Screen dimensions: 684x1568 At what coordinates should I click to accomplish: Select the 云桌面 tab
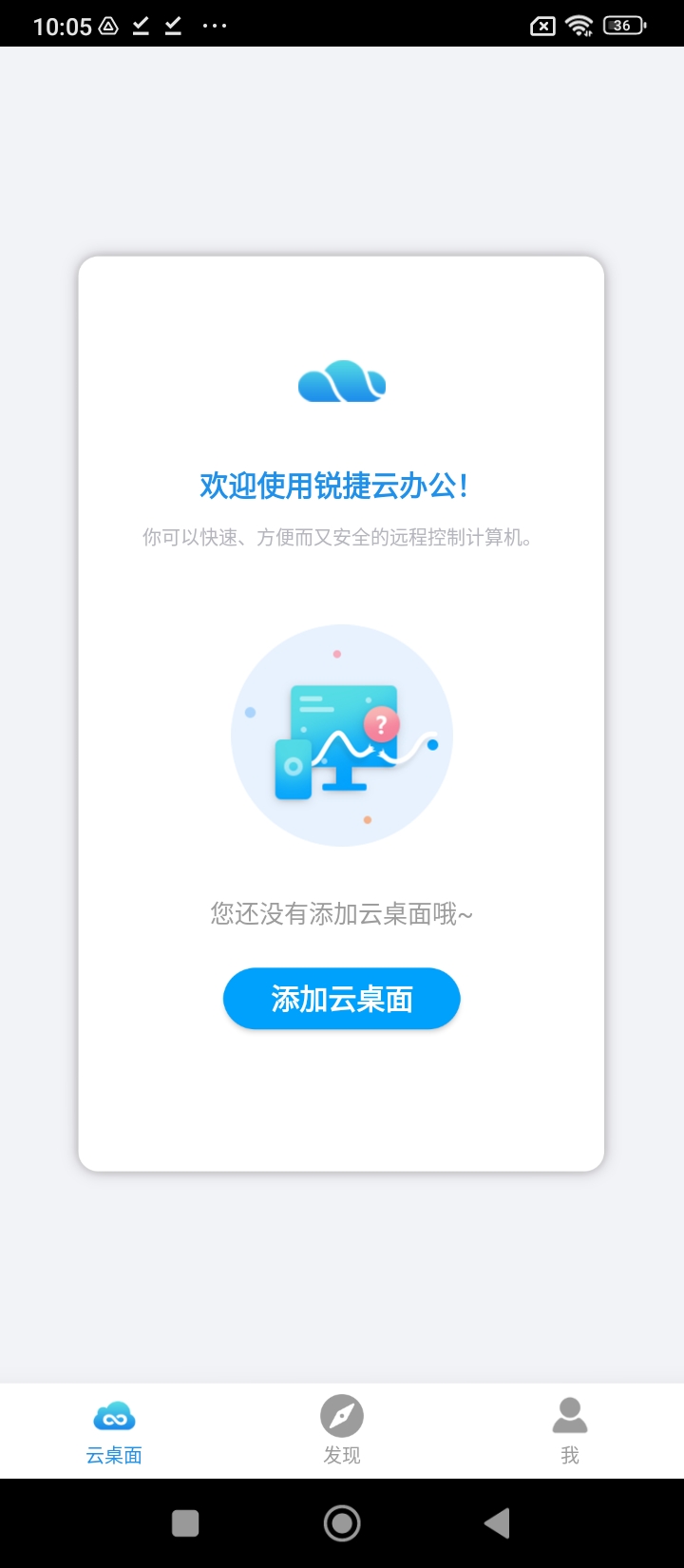tap(114, 1431)
